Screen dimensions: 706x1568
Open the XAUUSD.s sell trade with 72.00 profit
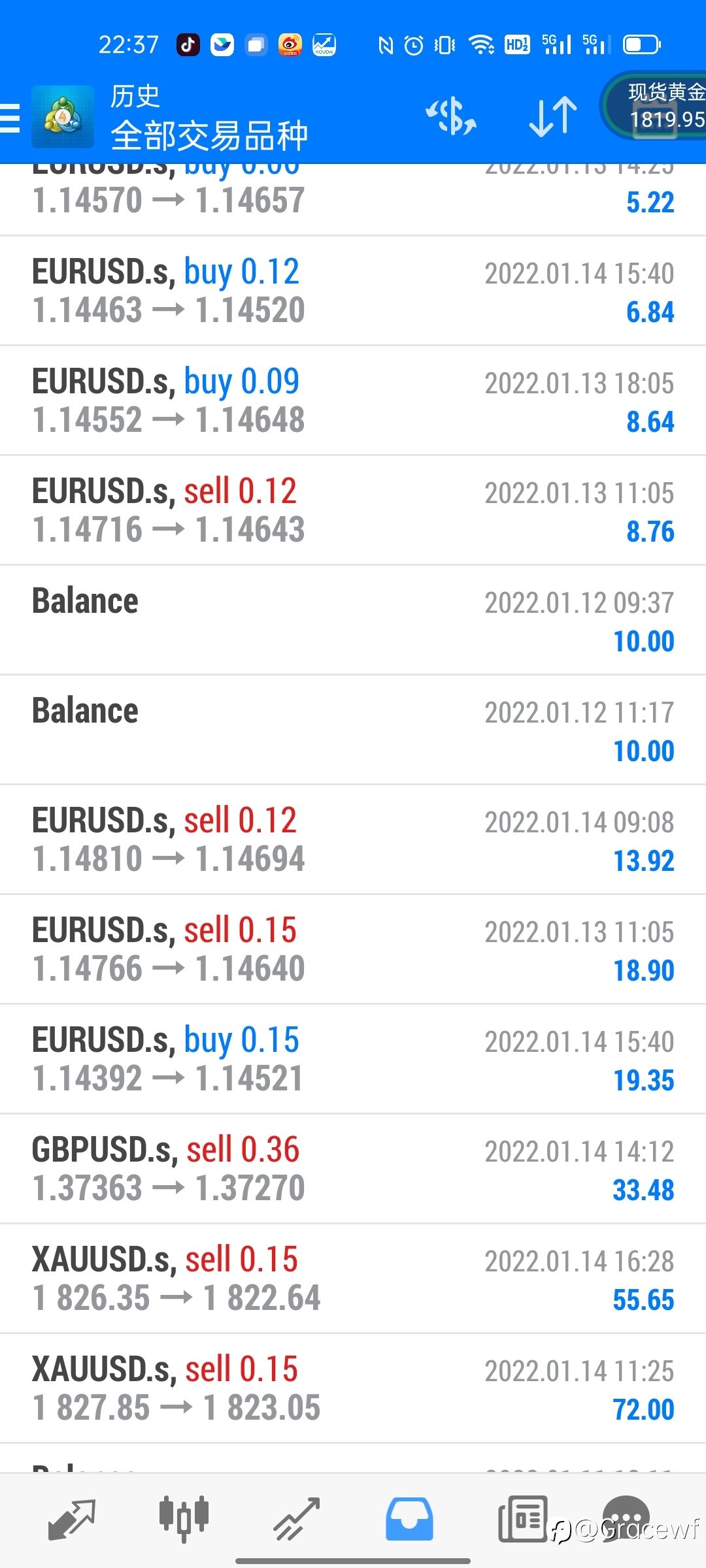click(x=353, y=1388)
